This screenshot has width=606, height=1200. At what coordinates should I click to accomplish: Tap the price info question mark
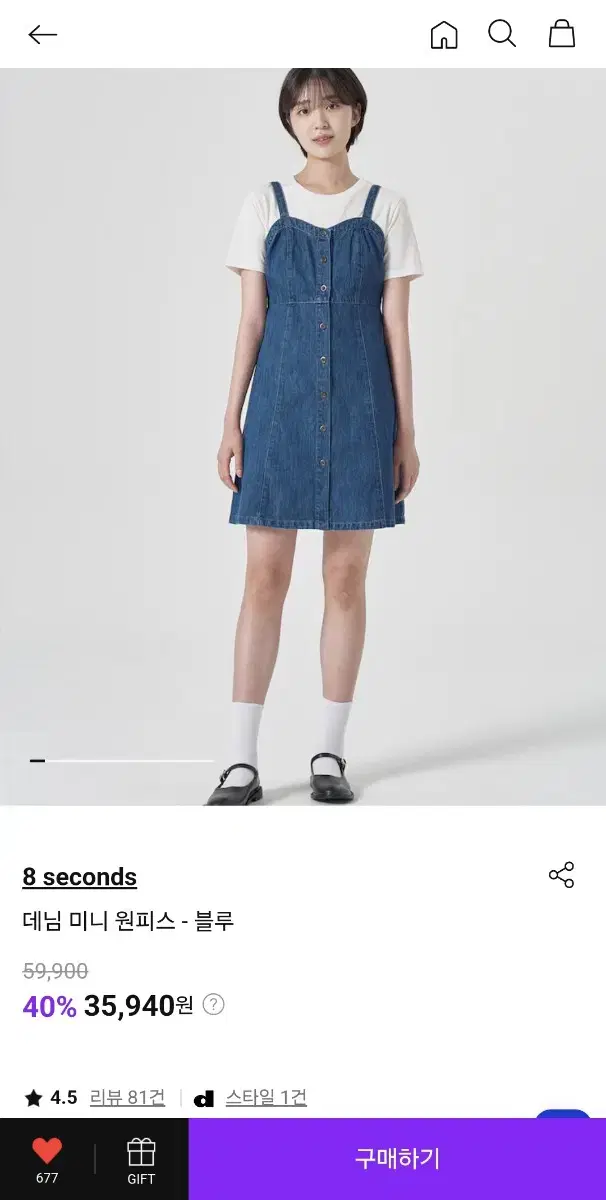[x=214, y=1005]
